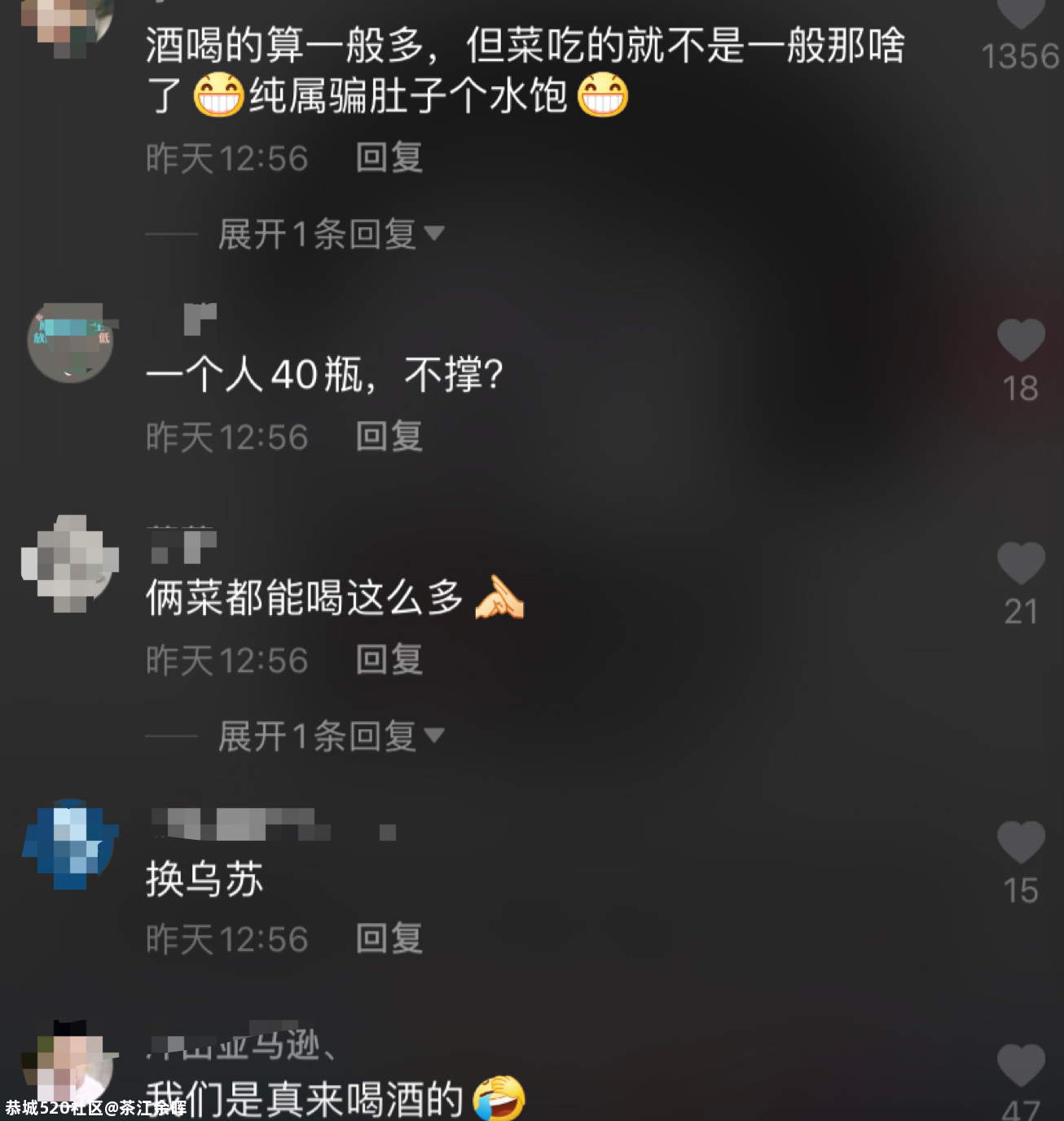The image size is (1064, 1121).
Task: Expand 1 reply under 俩菜都能喝这么多
Action: pyautogui.click(x=330, y=737)
